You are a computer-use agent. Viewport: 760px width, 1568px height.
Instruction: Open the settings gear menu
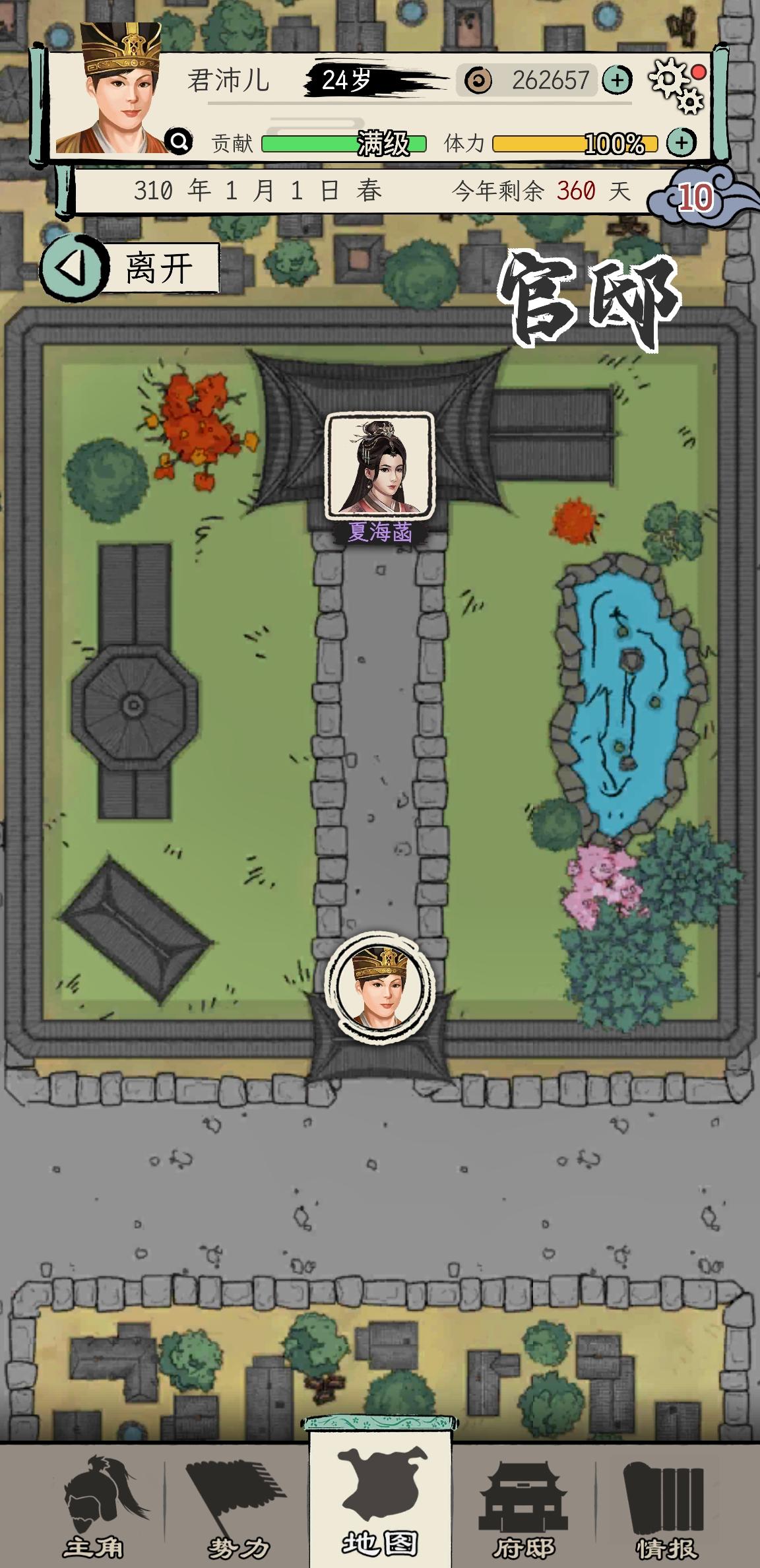pos(668,81)
